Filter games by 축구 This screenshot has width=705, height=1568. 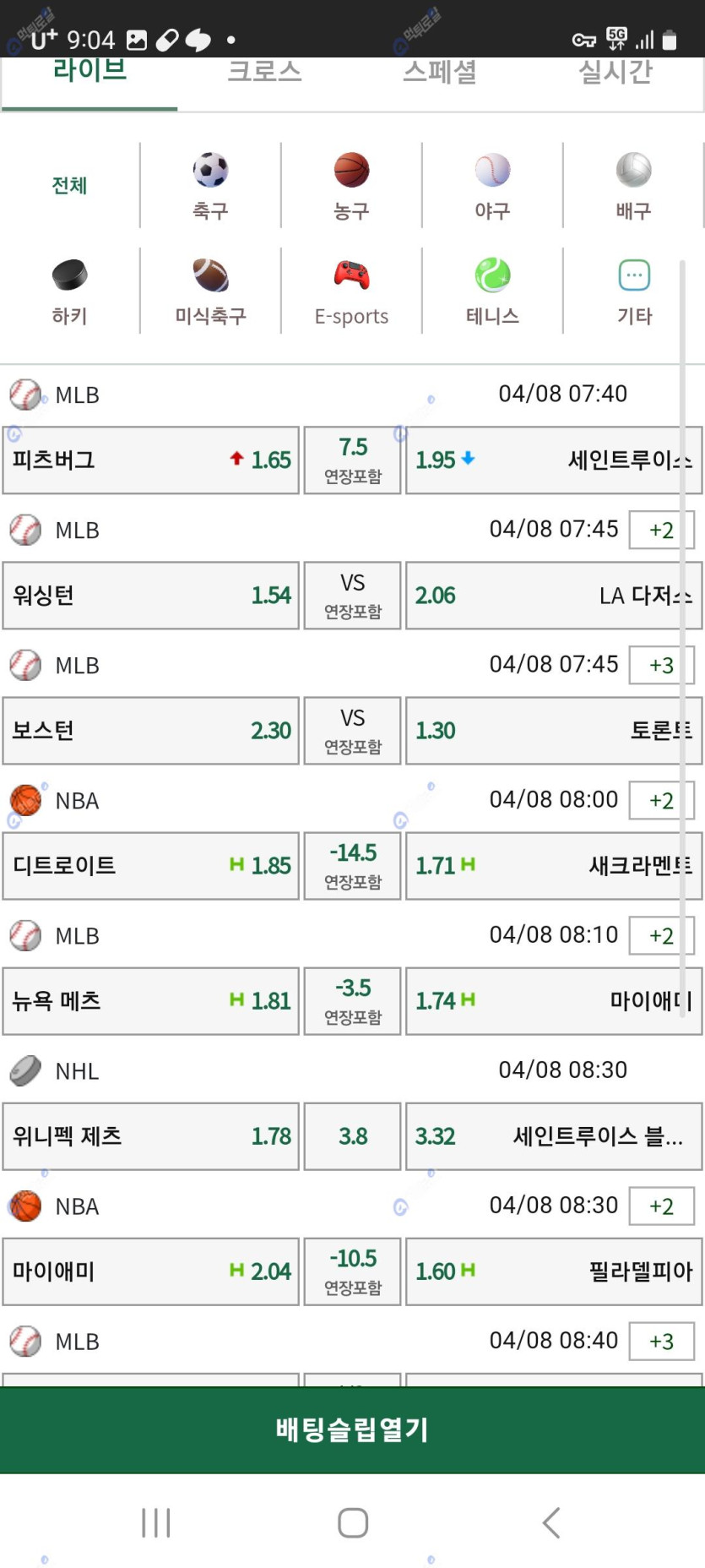tap(210, 186)
